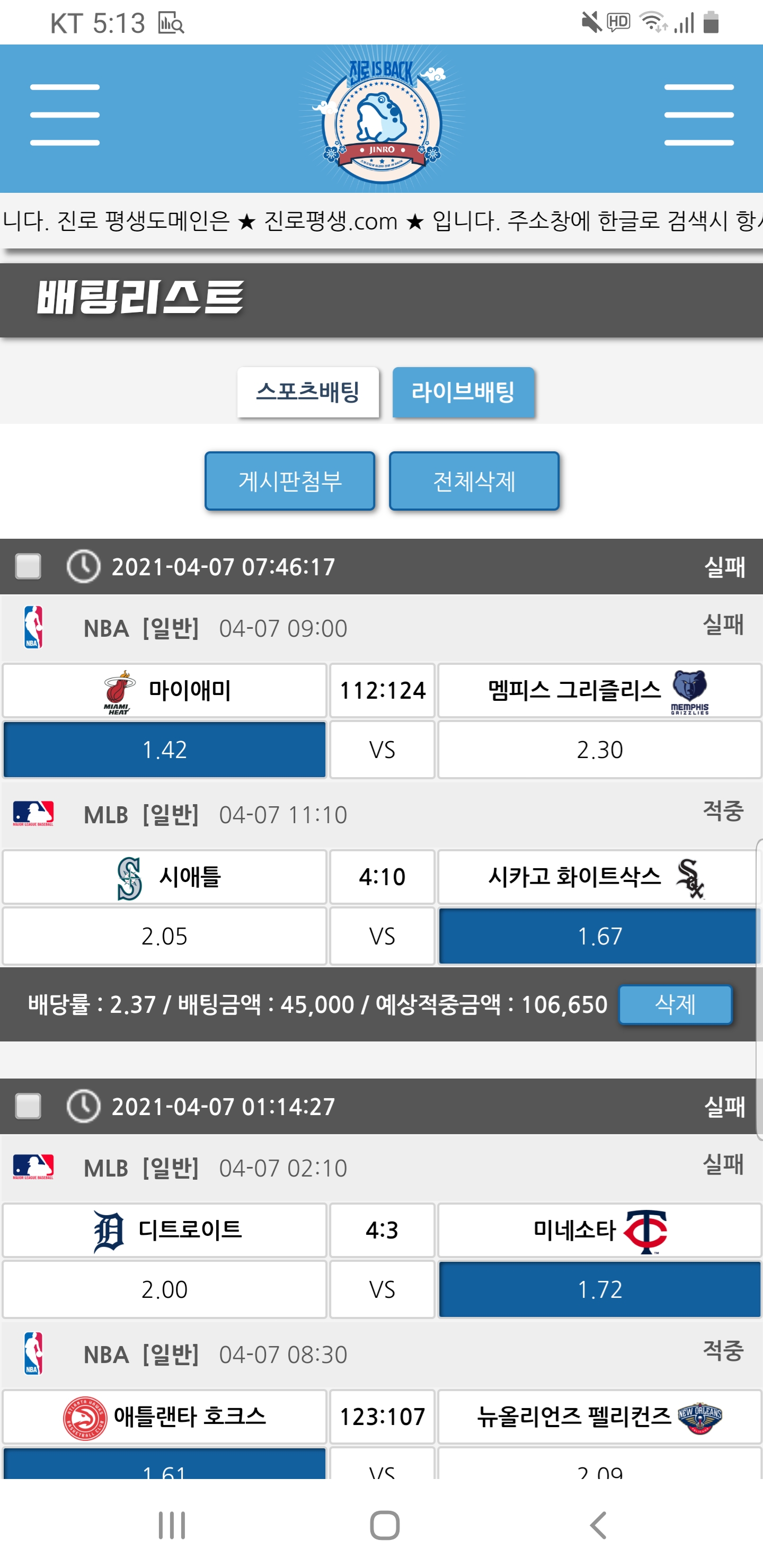Image resolution: width=763 pixels, height=1568 pixels.
Task: Check the box for bet 01:14:27
Action: coord(28,1106)
